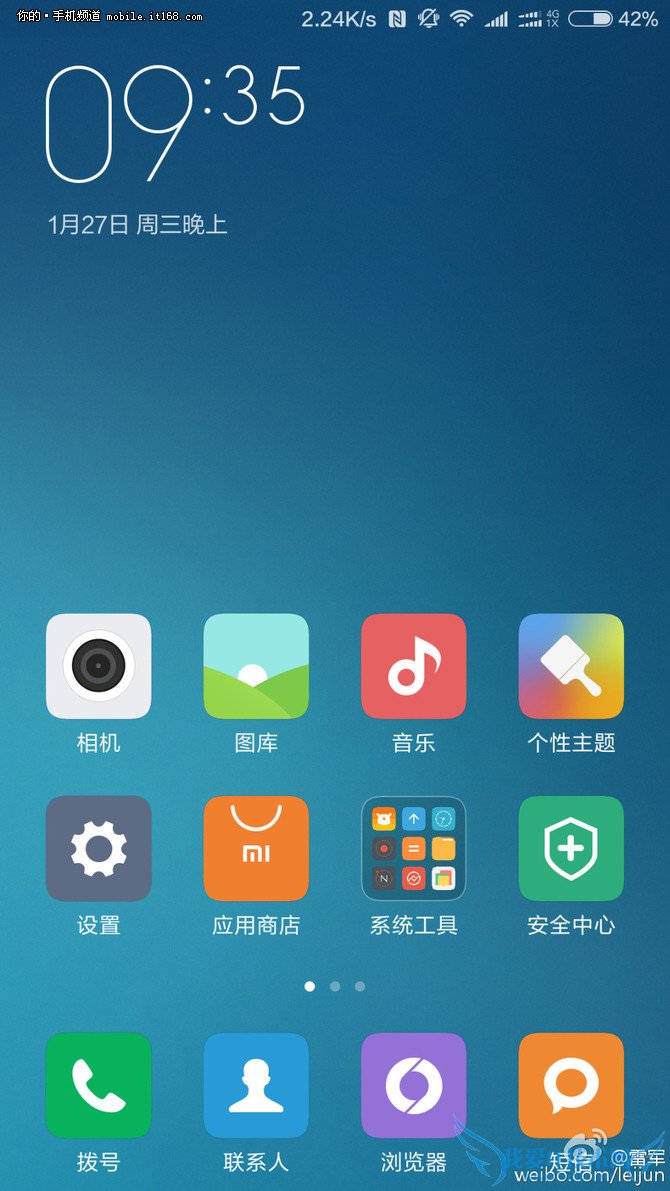Launch the 浏览器 browser
The height and width of the screenshot is (1191, 670).
[413, 1085]
